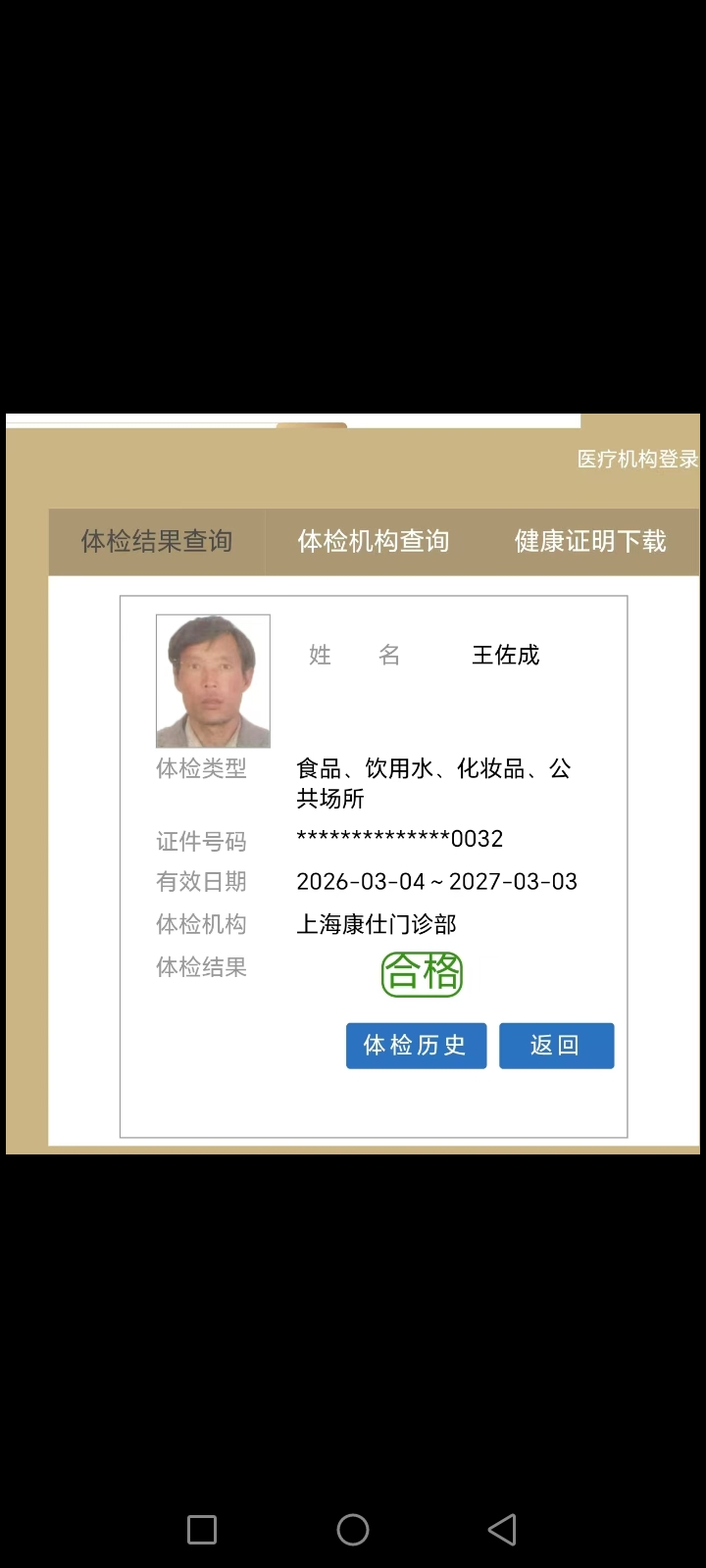Go back using system navigation triangle
Image resolution: width=706 pixels, height=1568 pixels.
click(x=502, y=1530)
